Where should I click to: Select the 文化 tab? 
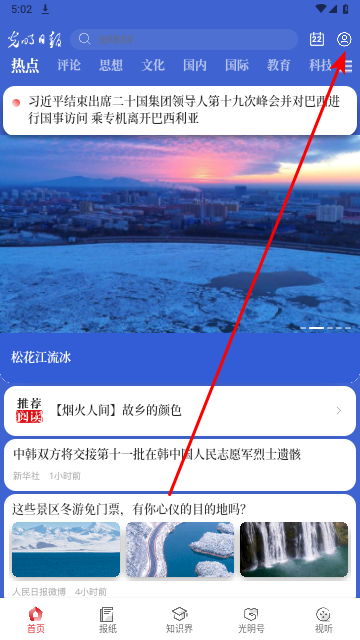coord(153,65)
